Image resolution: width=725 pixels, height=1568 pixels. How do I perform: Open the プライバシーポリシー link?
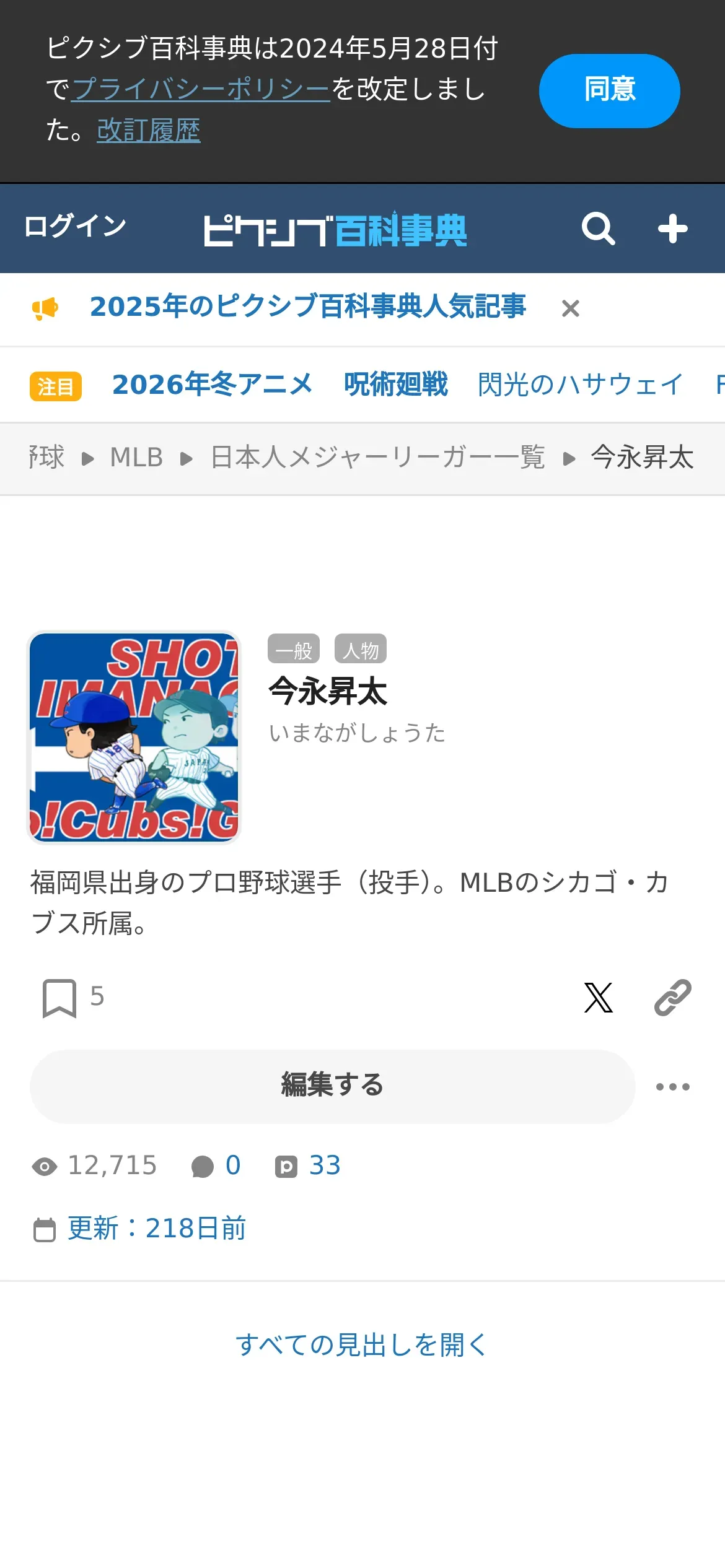click(x=201, y=89)
